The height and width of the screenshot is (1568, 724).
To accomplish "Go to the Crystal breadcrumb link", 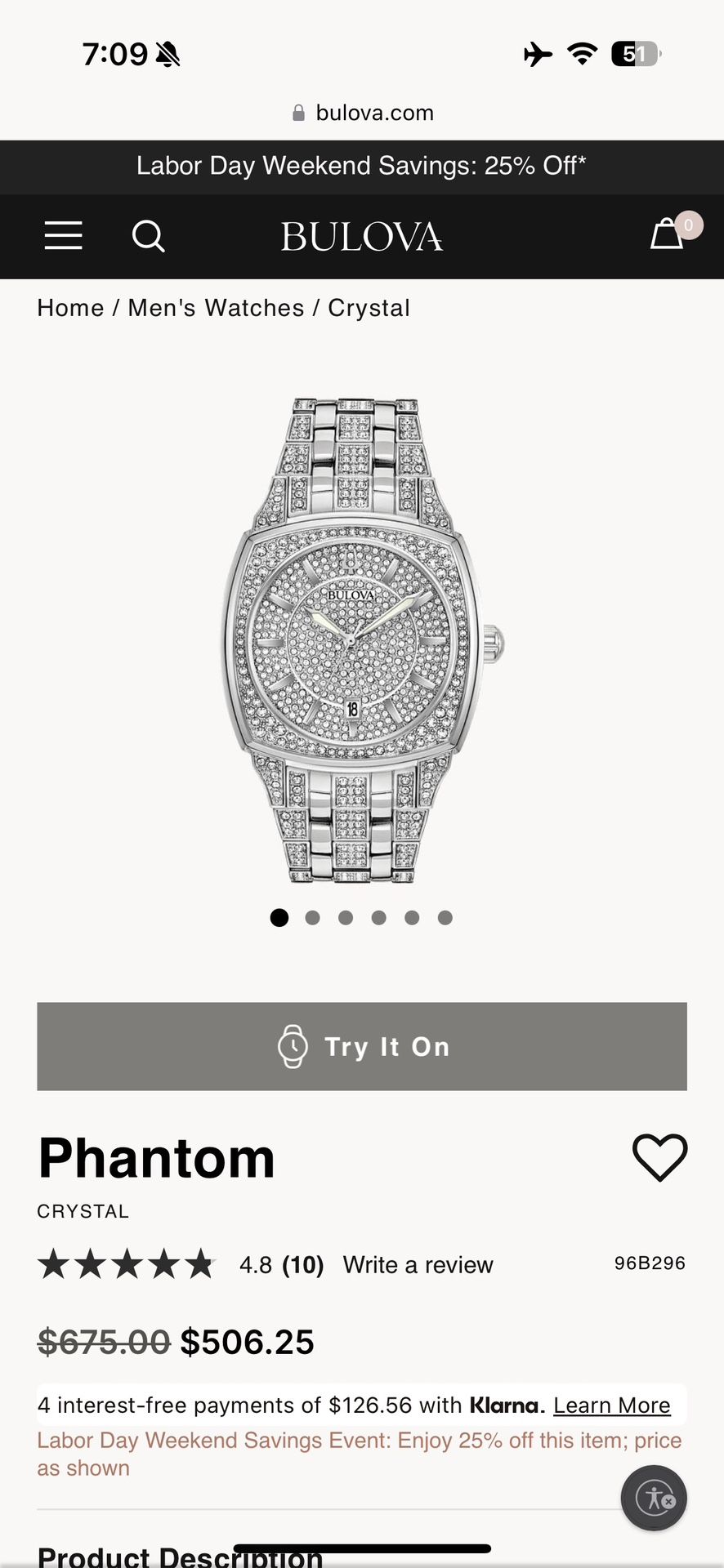I will (x=368, y=308).
